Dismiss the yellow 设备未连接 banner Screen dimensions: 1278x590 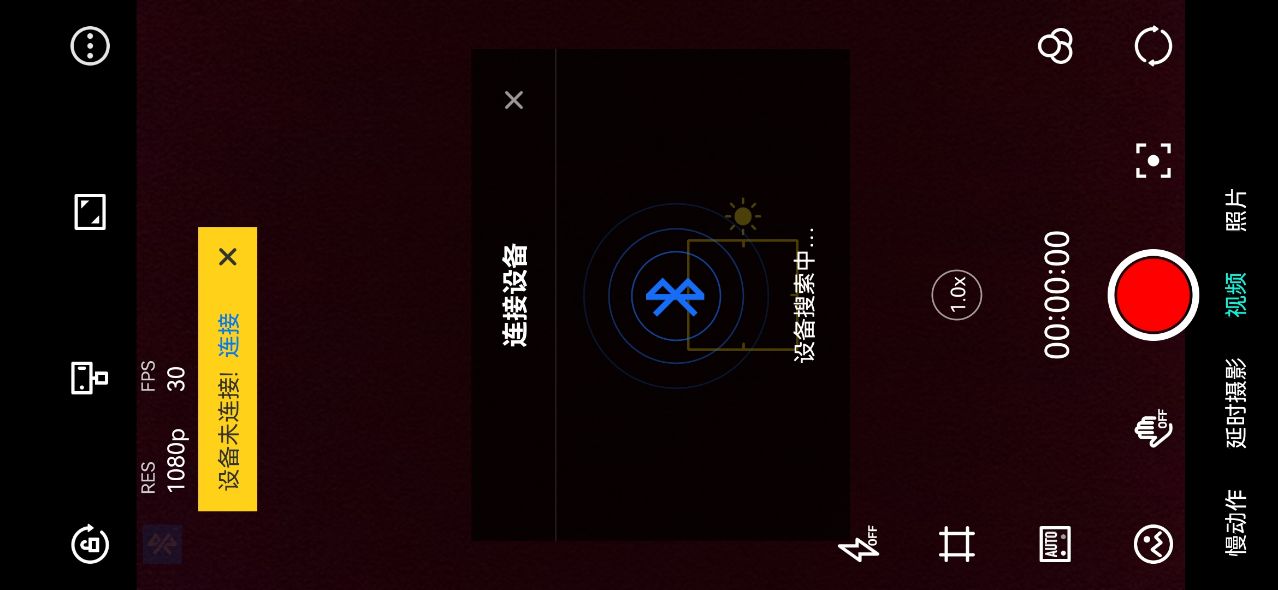point(228,257)
